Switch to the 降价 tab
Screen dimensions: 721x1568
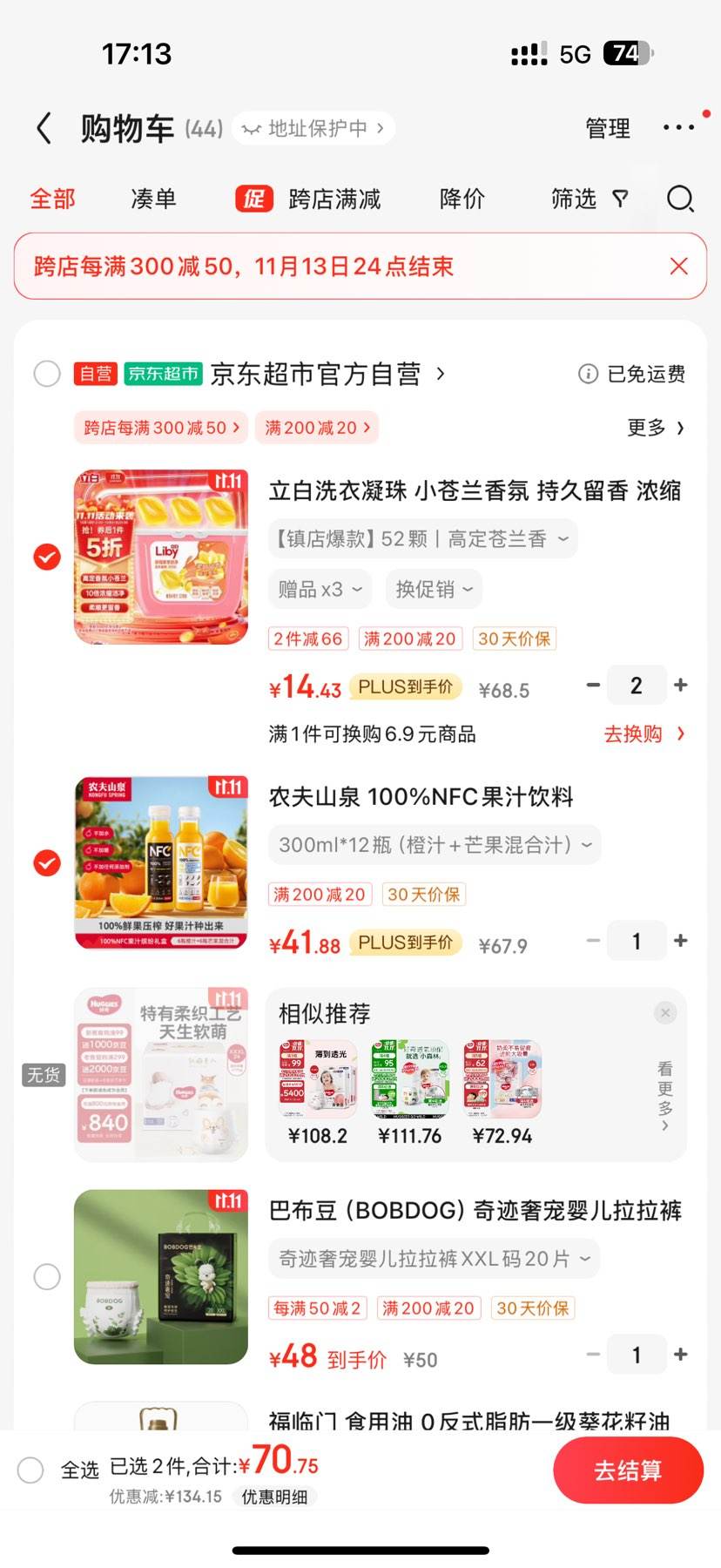point(462,199)
